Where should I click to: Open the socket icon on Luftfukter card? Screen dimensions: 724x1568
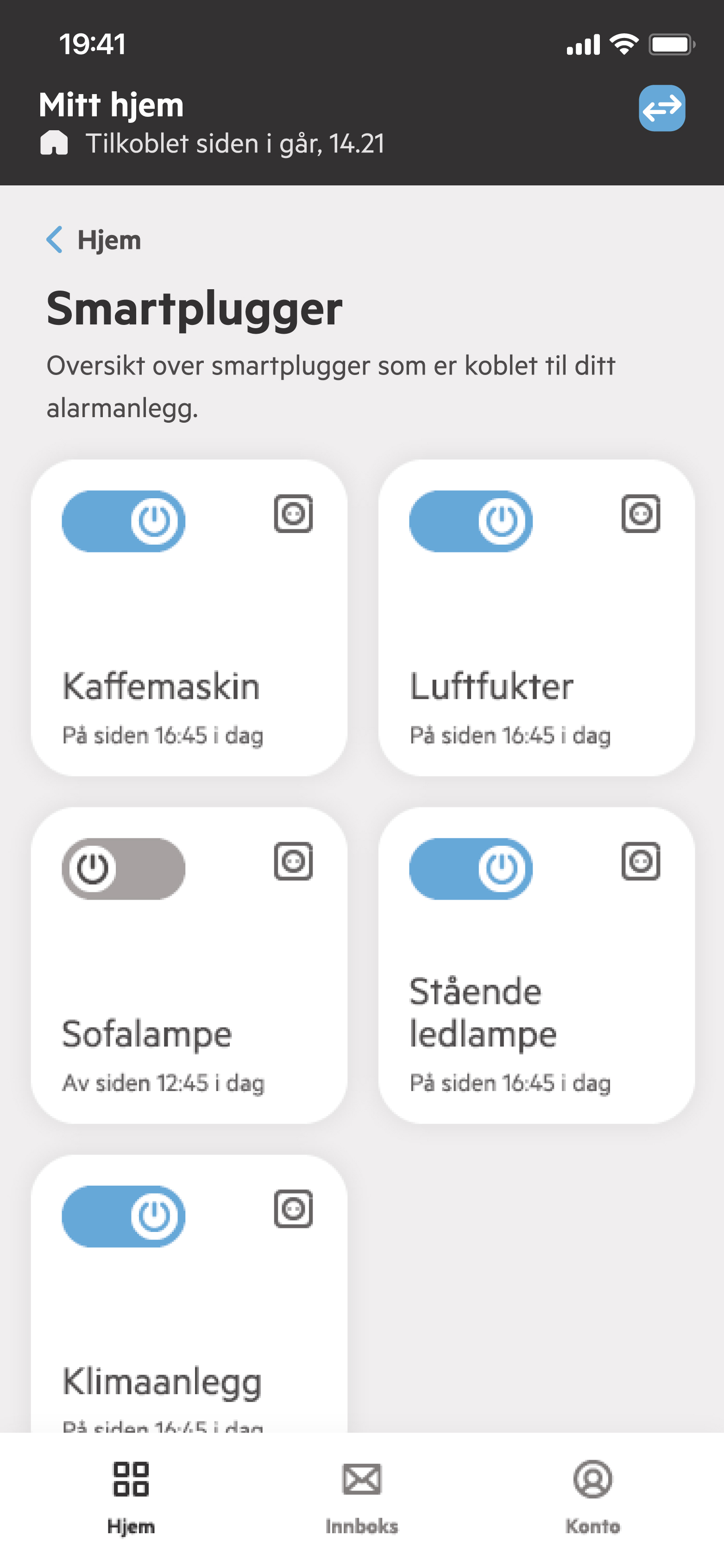click(641, 514)
